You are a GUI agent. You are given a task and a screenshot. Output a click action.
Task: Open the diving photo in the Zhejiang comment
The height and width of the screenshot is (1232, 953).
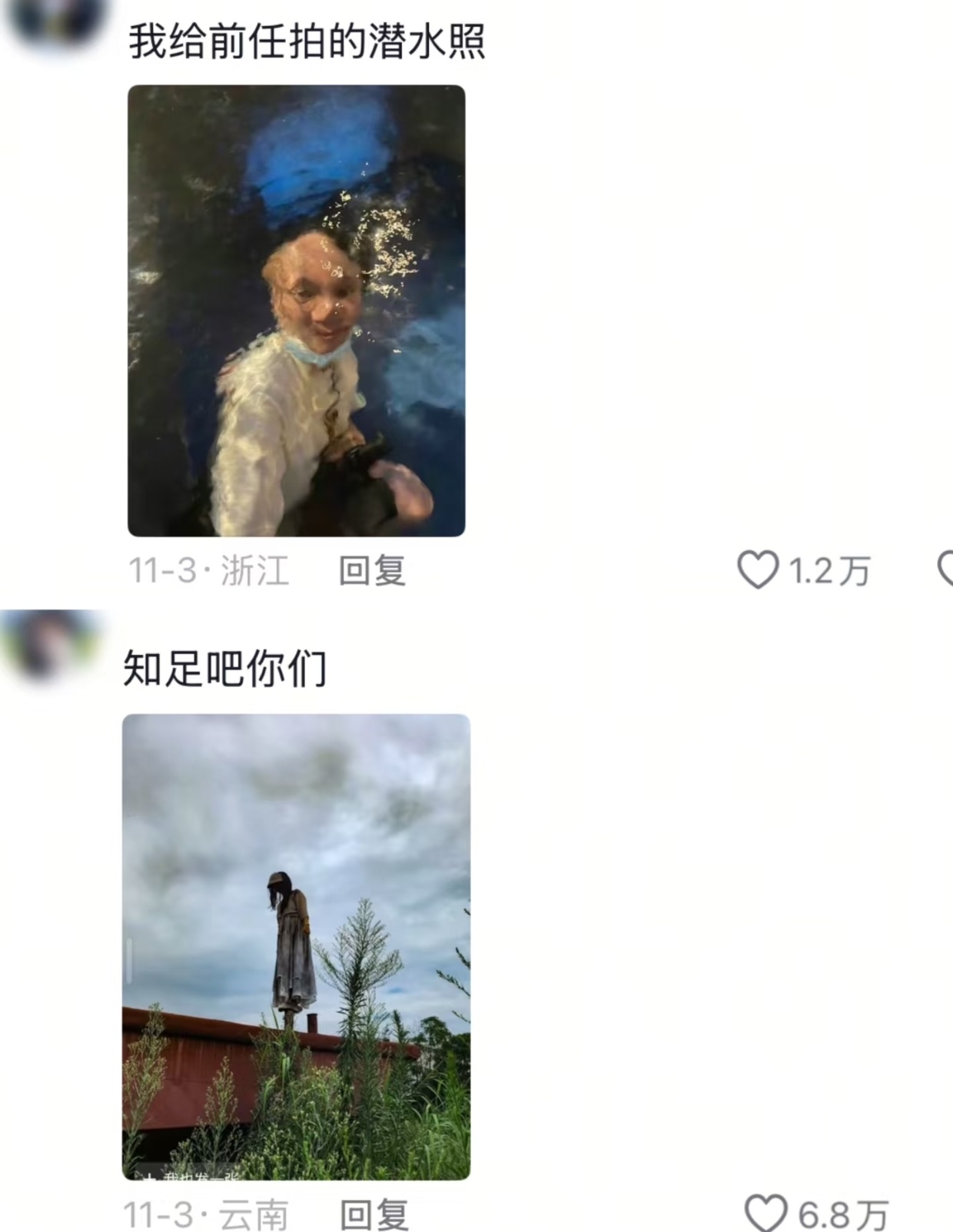click(296, 310)
